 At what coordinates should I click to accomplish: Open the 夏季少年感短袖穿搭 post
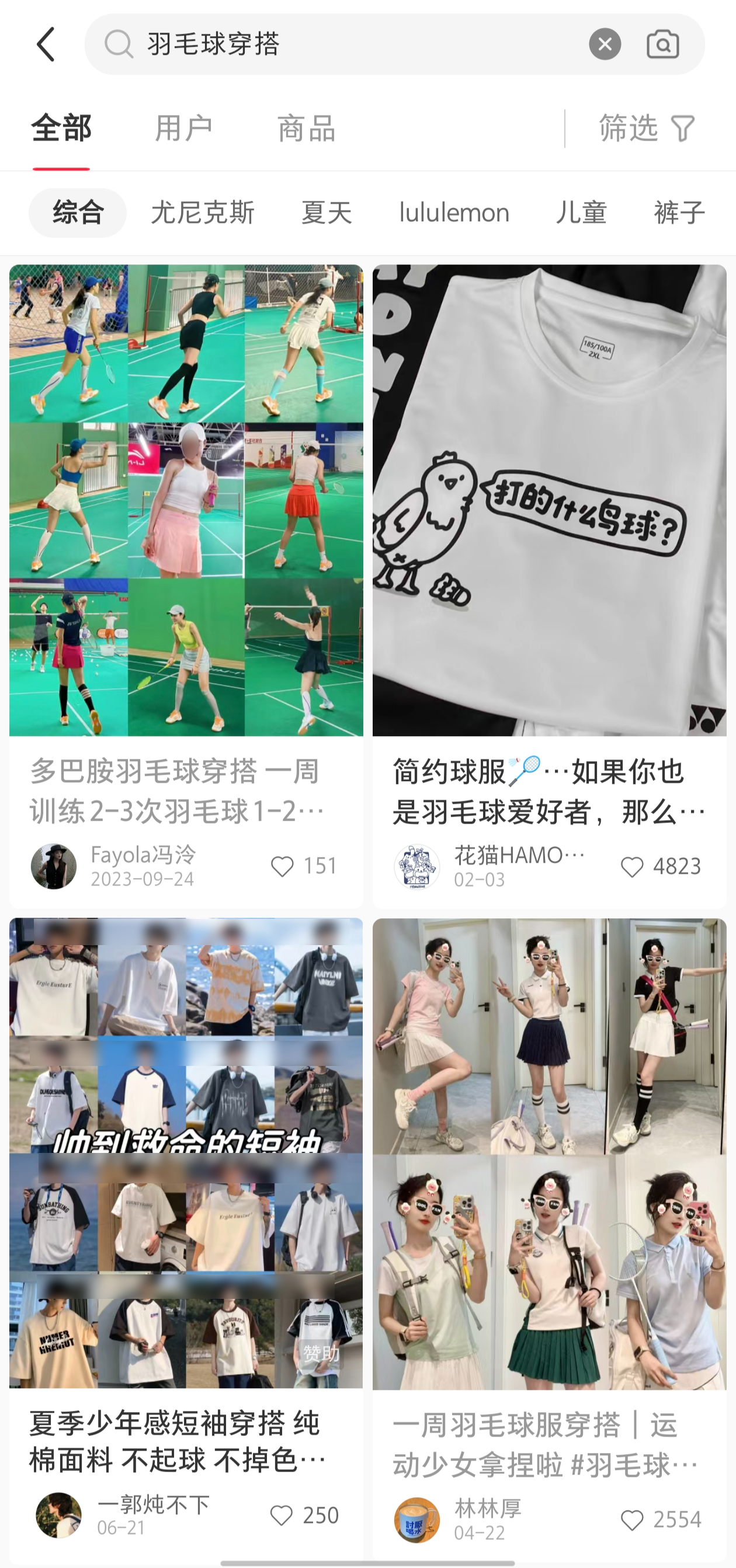pyautogui.click(x=186, y=1154)
